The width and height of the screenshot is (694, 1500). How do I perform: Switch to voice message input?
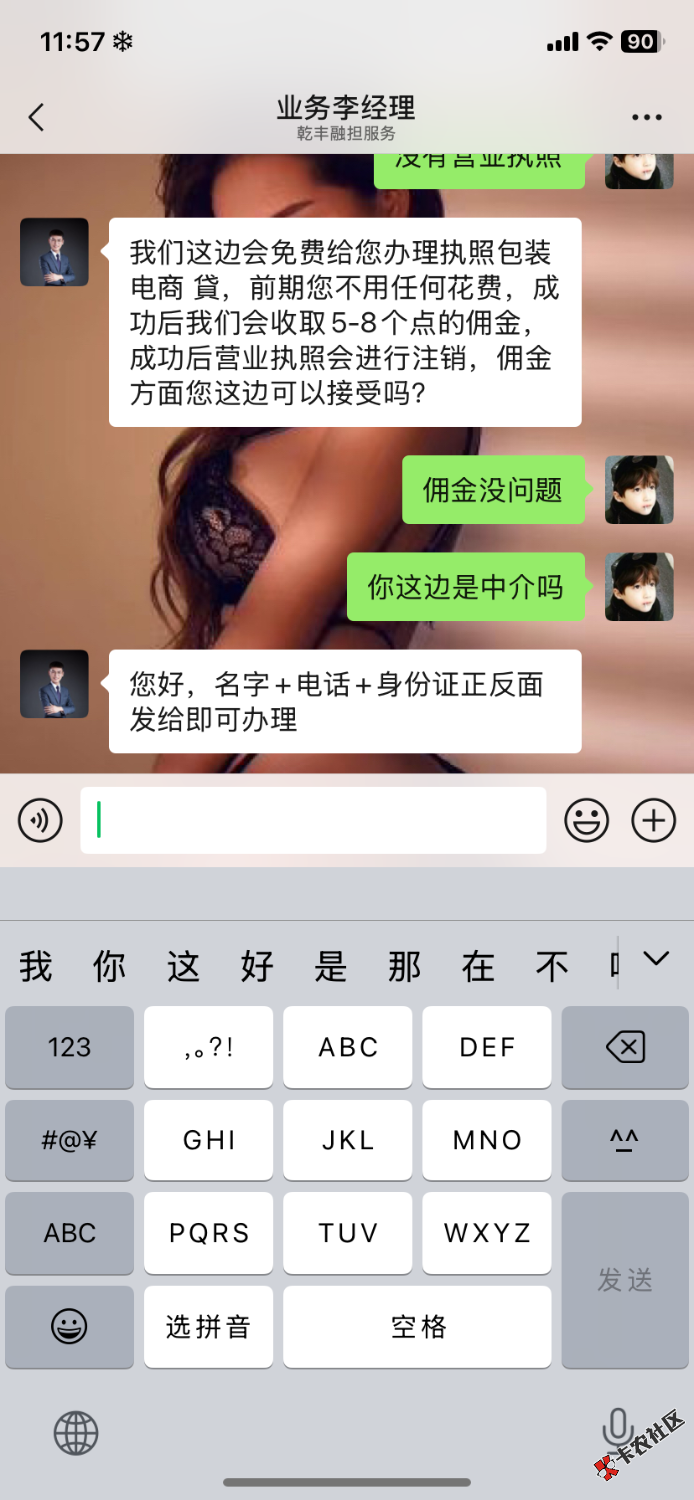[x=40, y=821]
